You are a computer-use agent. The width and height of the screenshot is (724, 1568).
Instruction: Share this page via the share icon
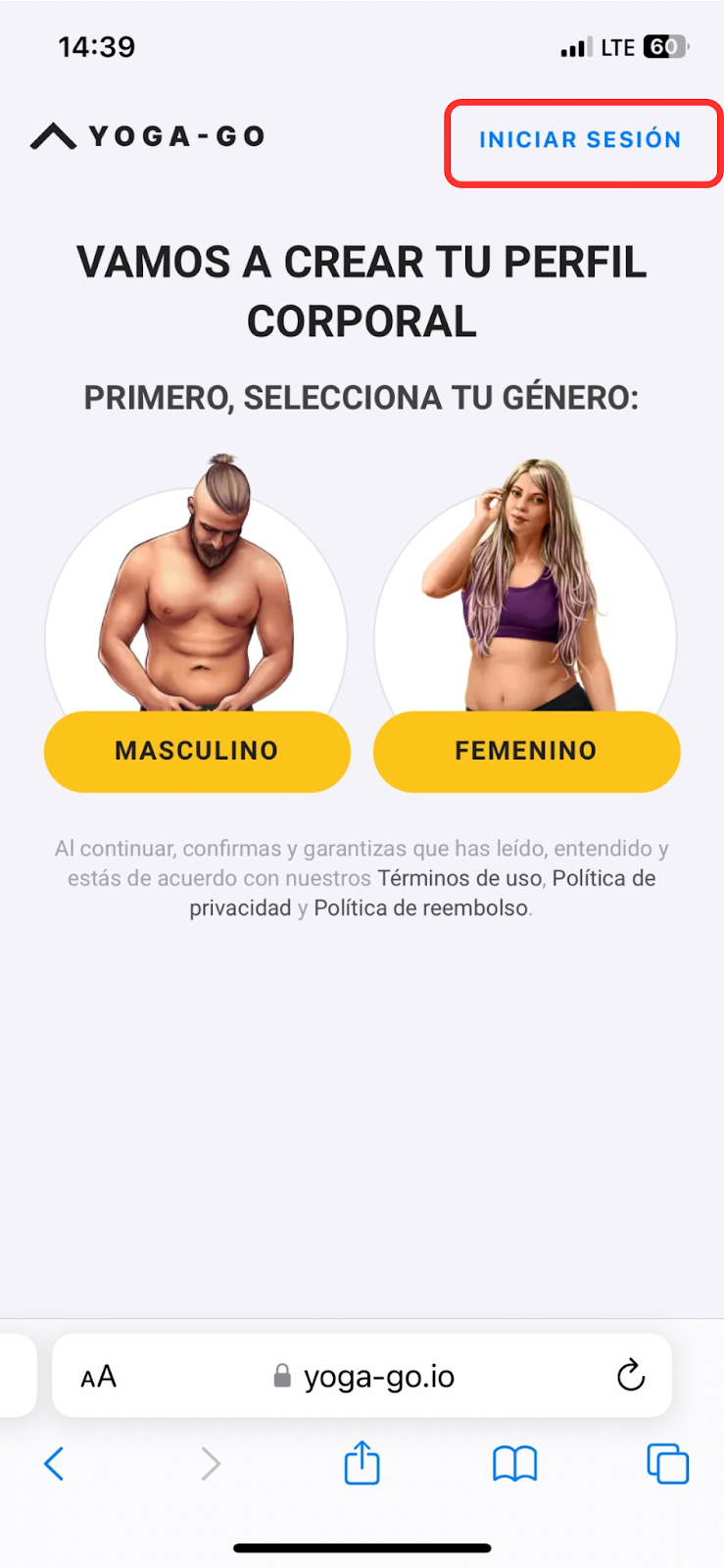coord(362,1463)
